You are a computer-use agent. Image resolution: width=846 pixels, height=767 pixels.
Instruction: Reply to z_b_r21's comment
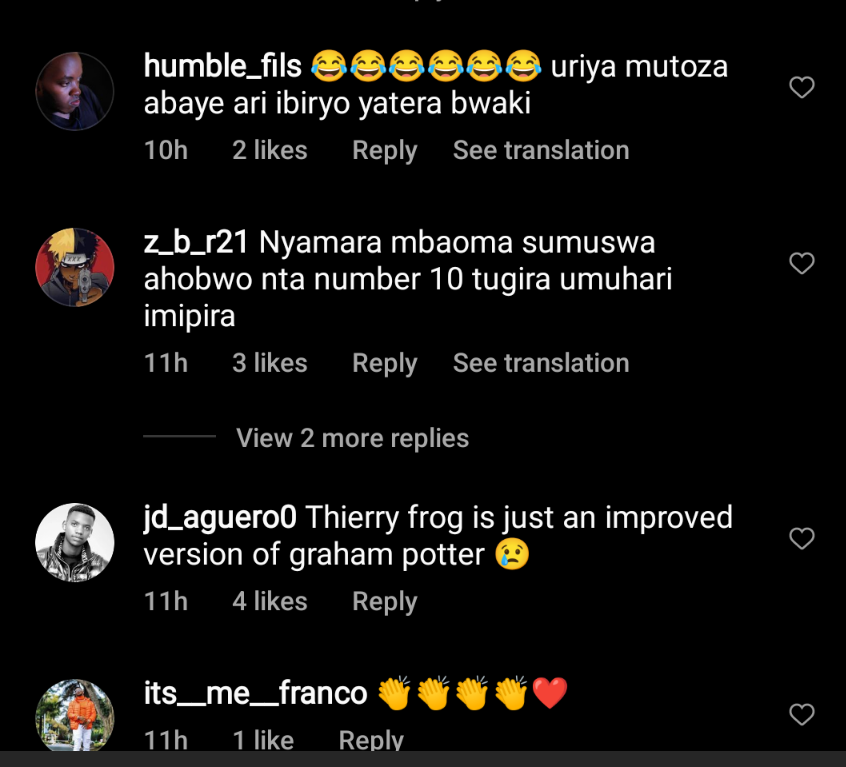(384, 363)
